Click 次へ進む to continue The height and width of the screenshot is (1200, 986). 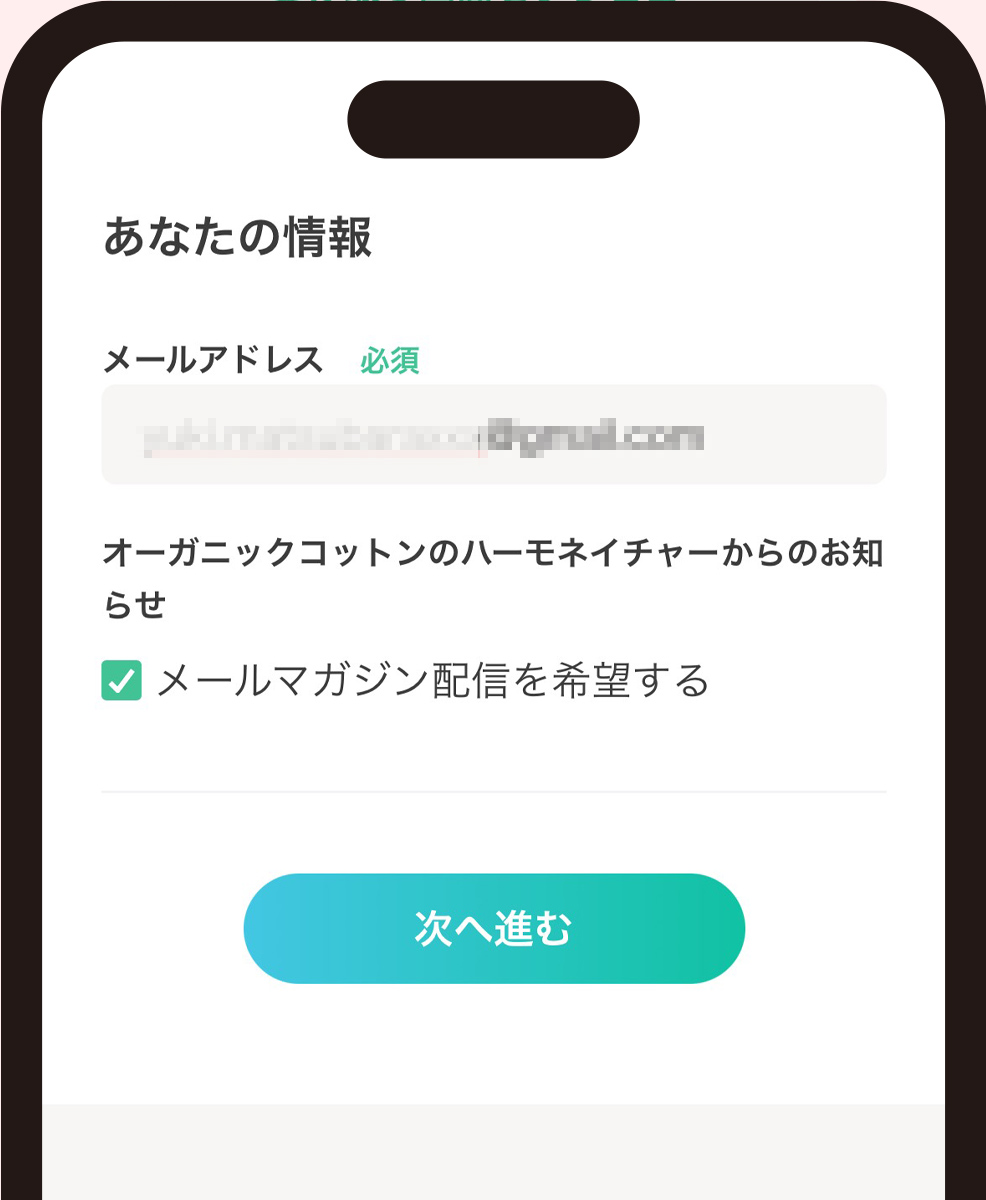pos(493,928)
